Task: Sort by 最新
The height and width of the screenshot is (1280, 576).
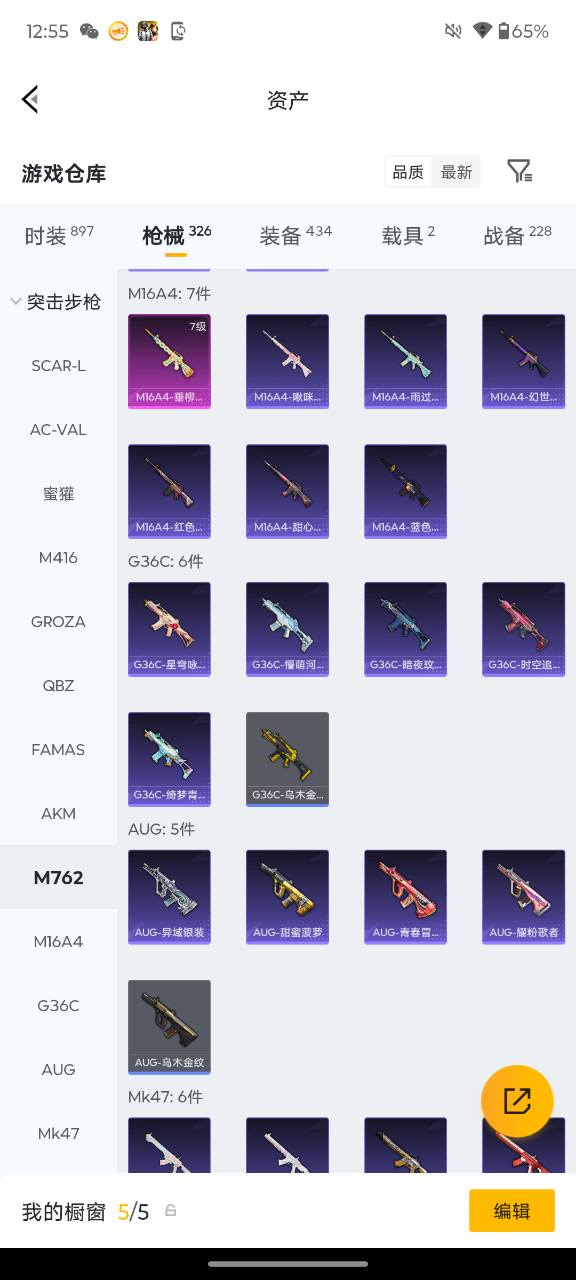Action: (457, 172)
